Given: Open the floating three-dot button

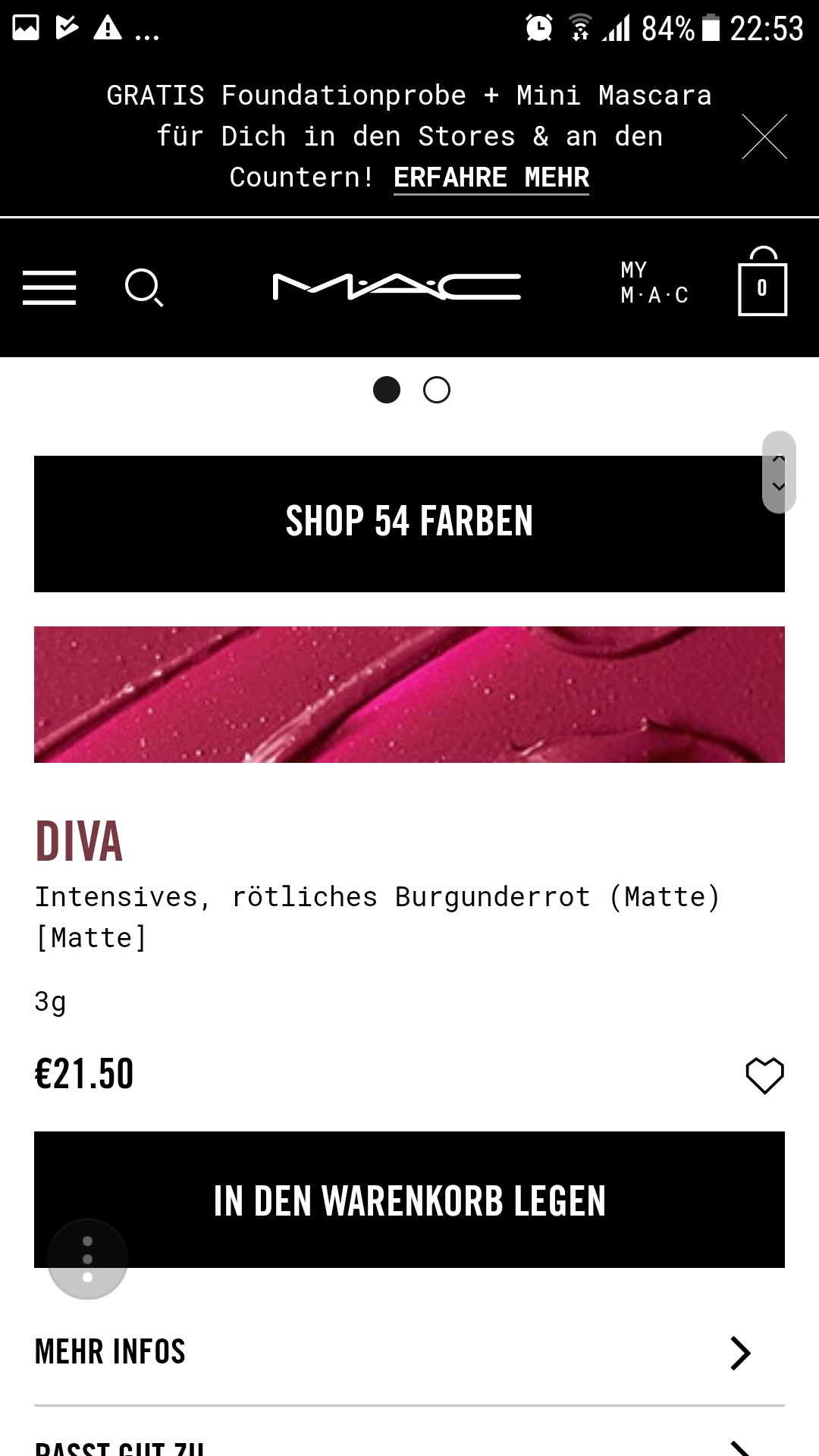Looking at the screenshot, I should (x=87, y=1259).
